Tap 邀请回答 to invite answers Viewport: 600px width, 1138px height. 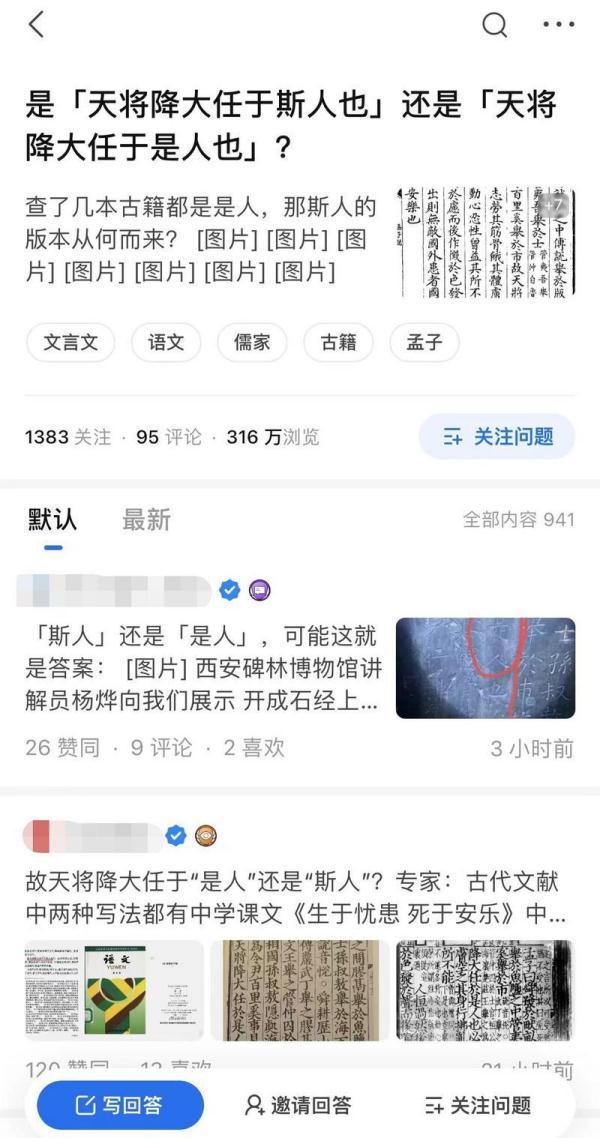[299, 1105]
